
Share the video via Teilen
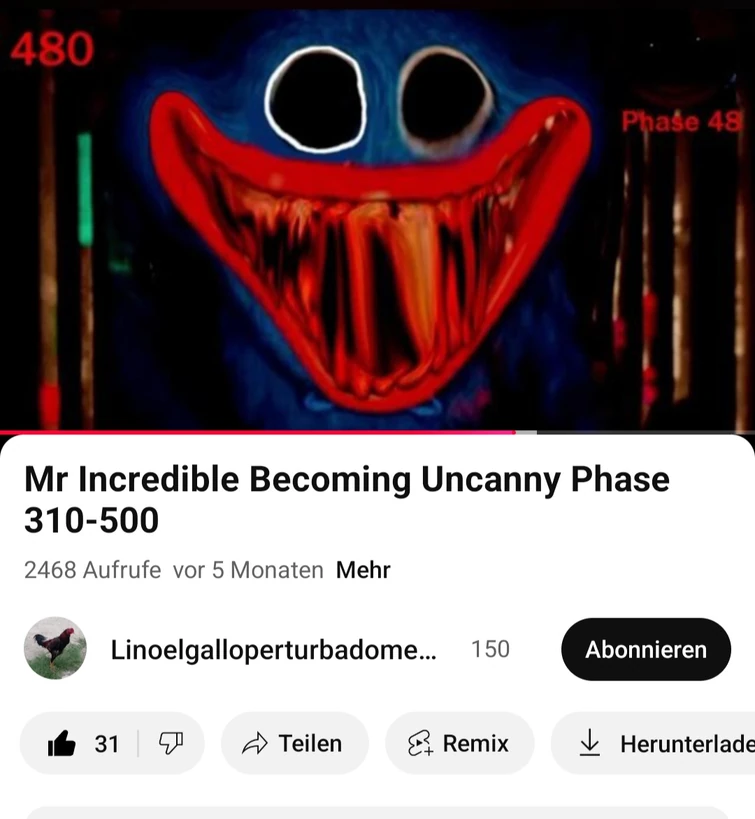294,743
